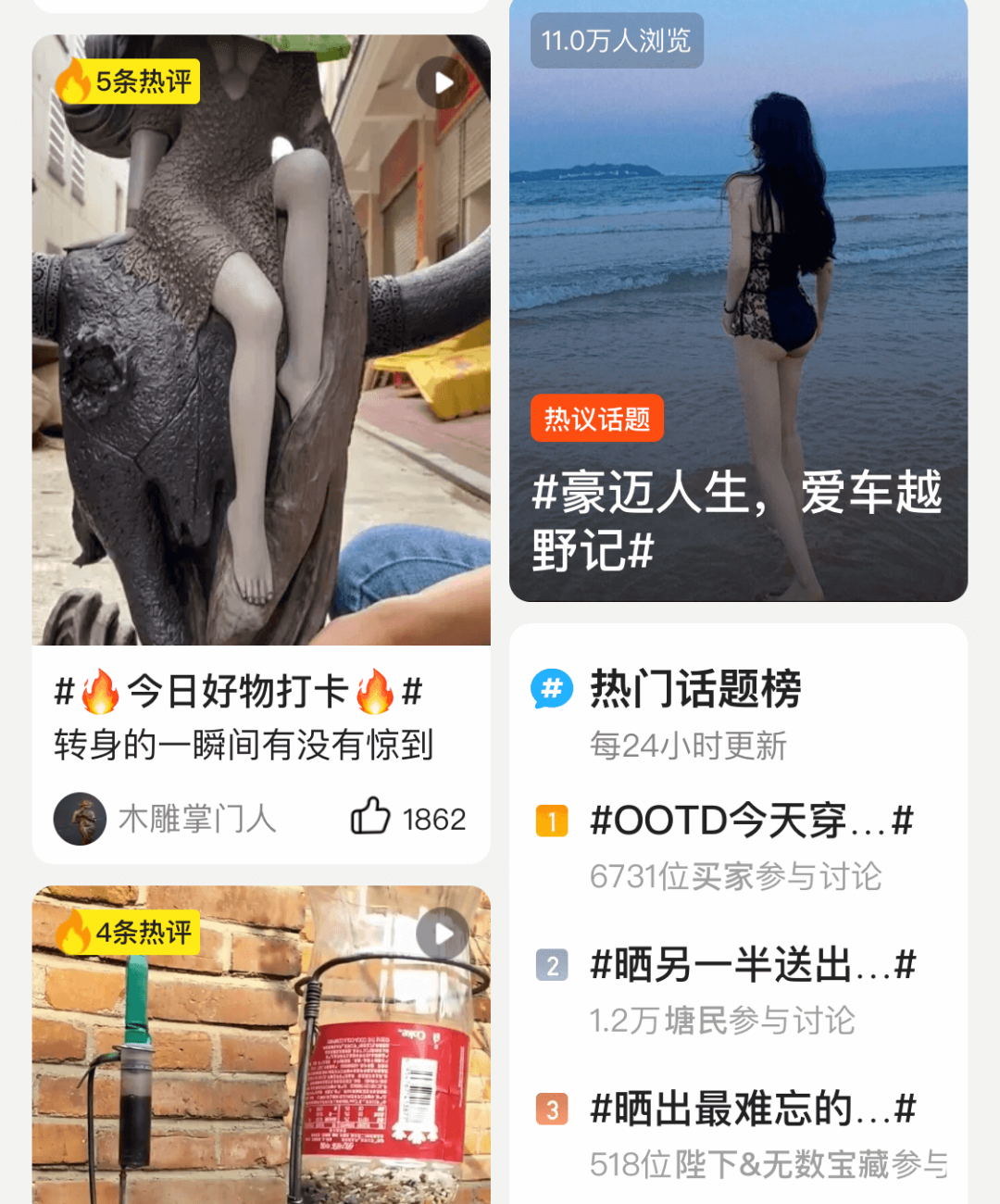Like the 今日好物打卡 post
Image resolution: width=1000 pixels, height=1204 pixels.
point(370,817)
